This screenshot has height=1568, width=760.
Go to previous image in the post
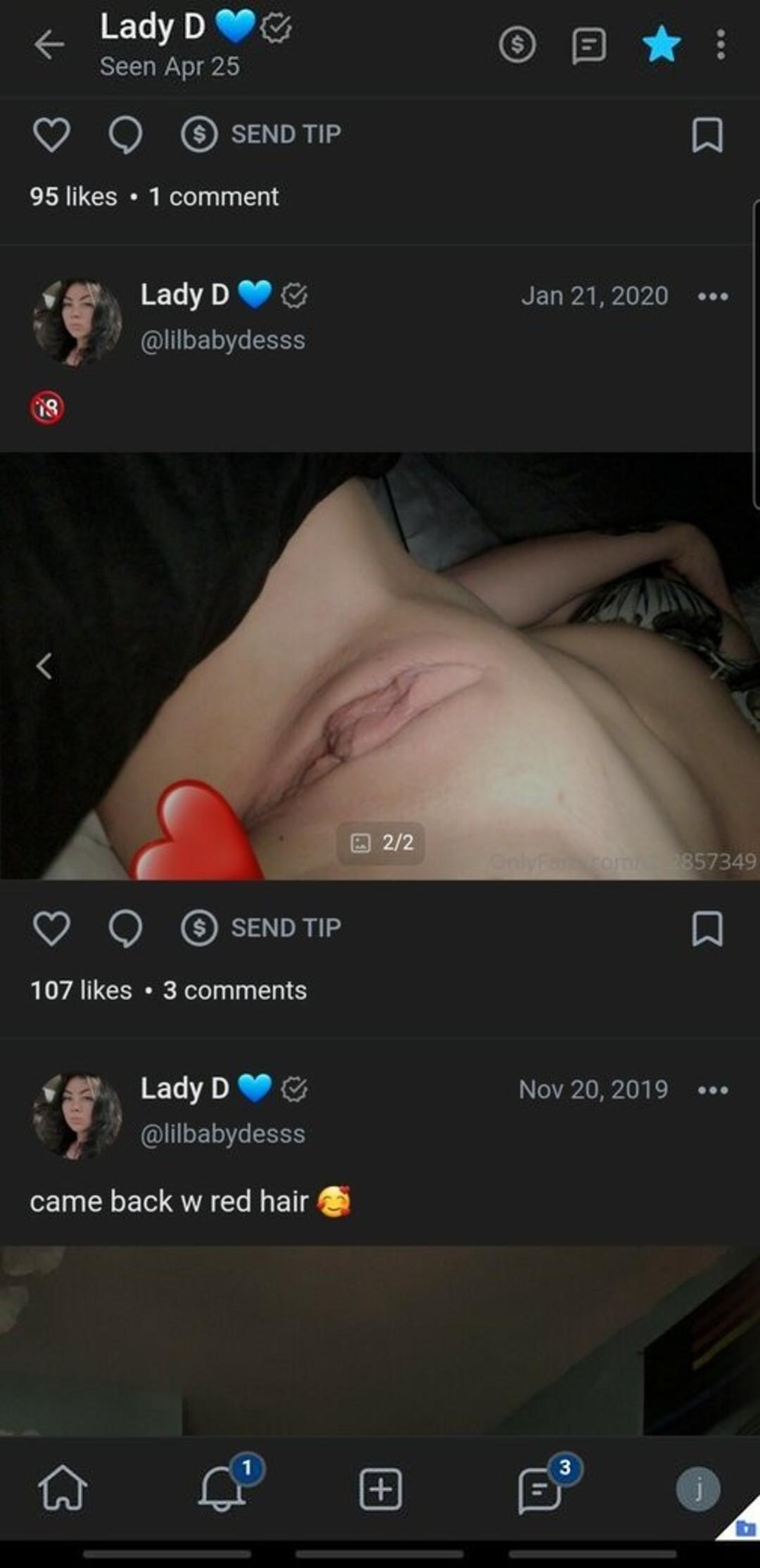tap(44, 665)
